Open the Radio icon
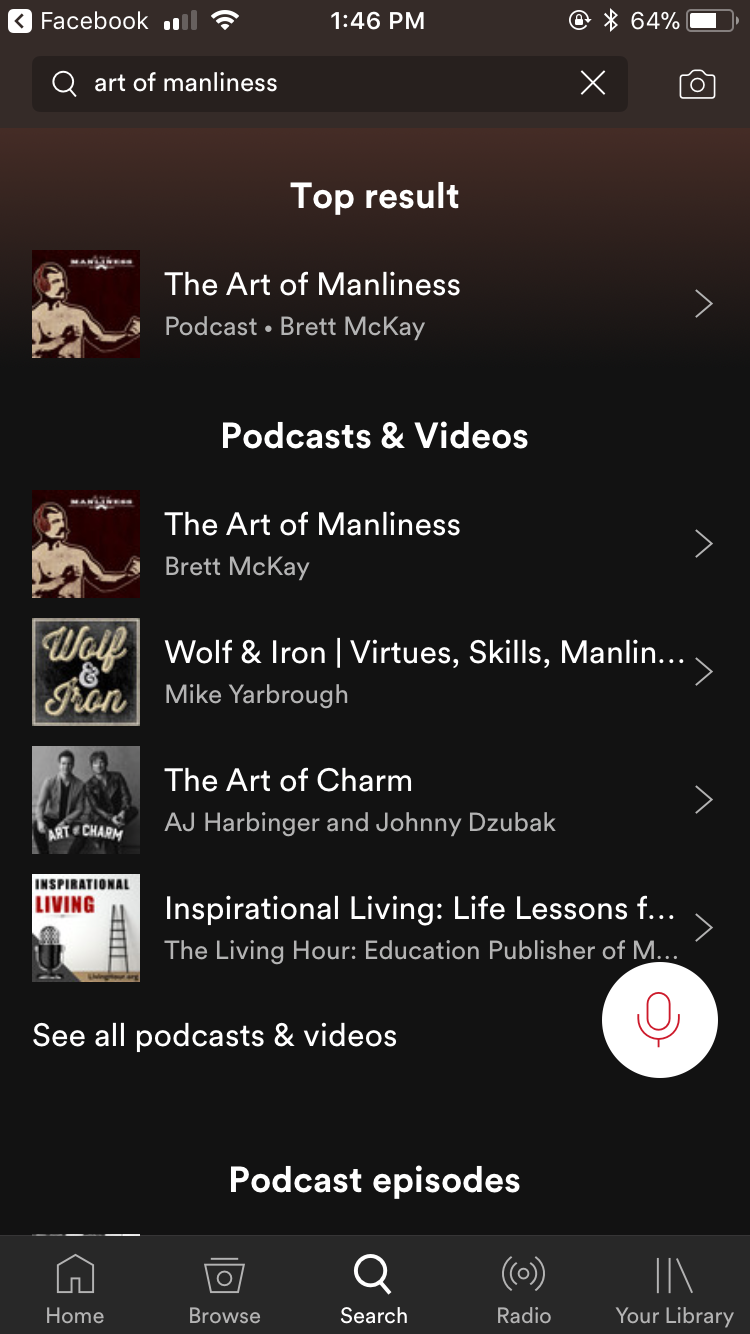Screen dimensions: 750x1334 pos(523,1273)
